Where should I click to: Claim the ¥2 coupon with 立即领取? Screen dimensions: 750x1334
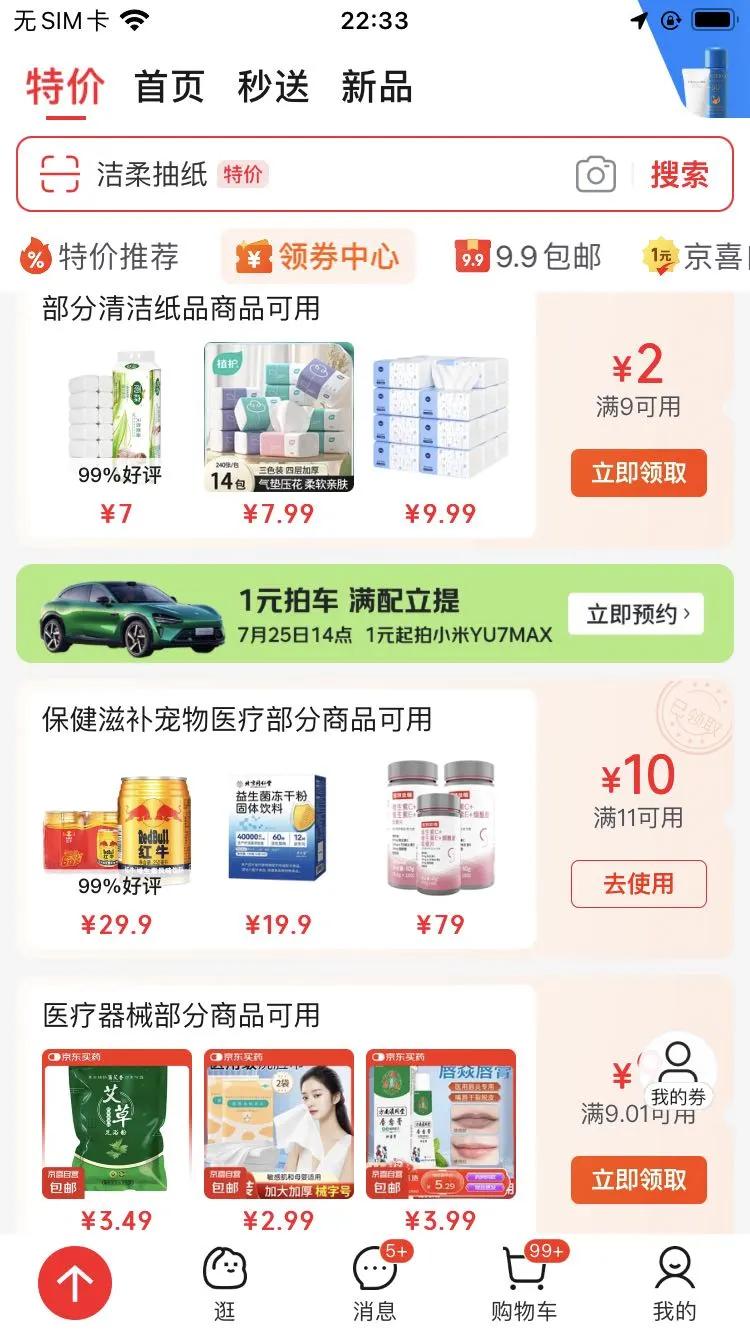tap(639, 473)
